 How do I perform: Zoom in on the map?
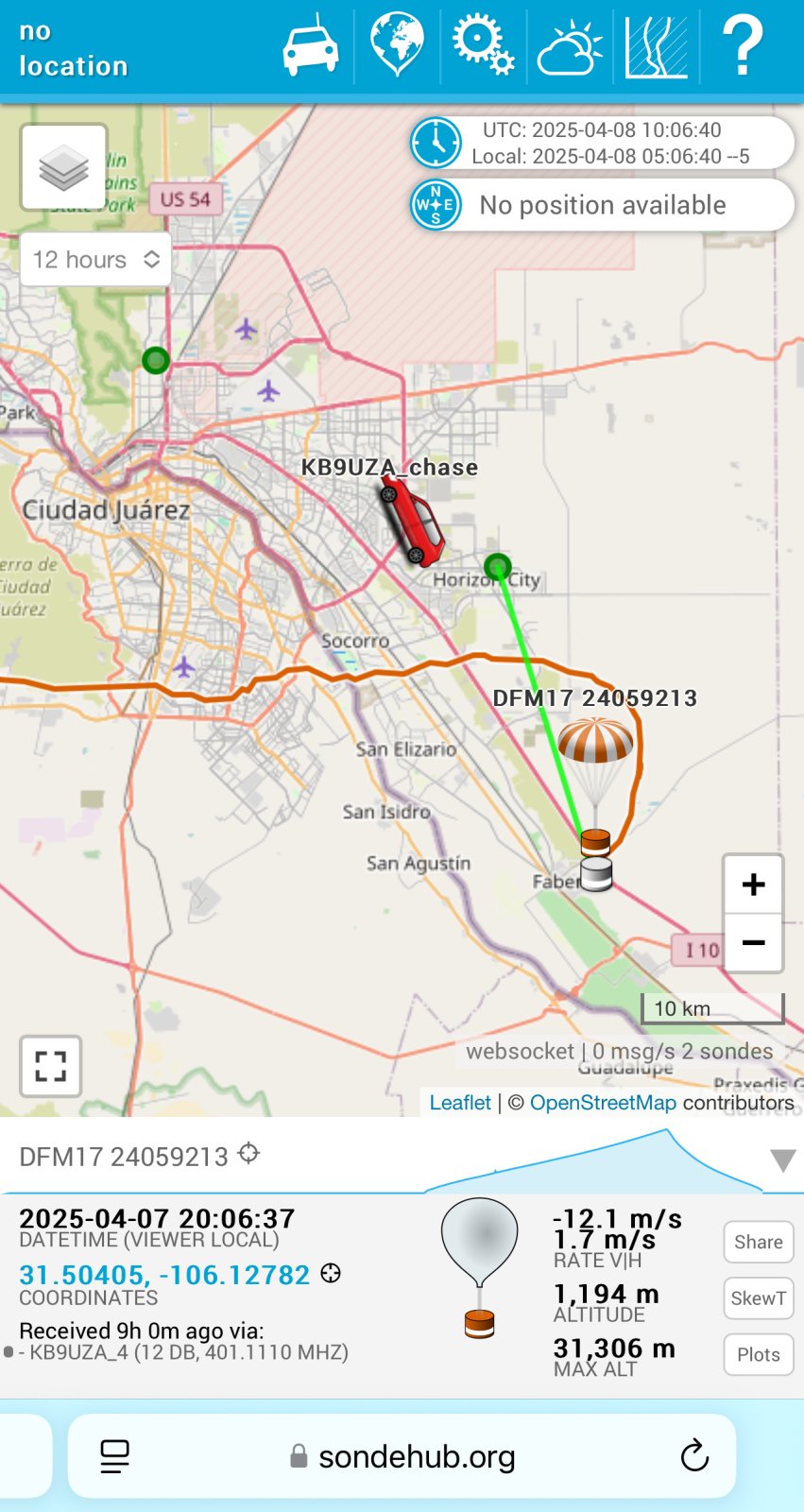click(753, 885)
